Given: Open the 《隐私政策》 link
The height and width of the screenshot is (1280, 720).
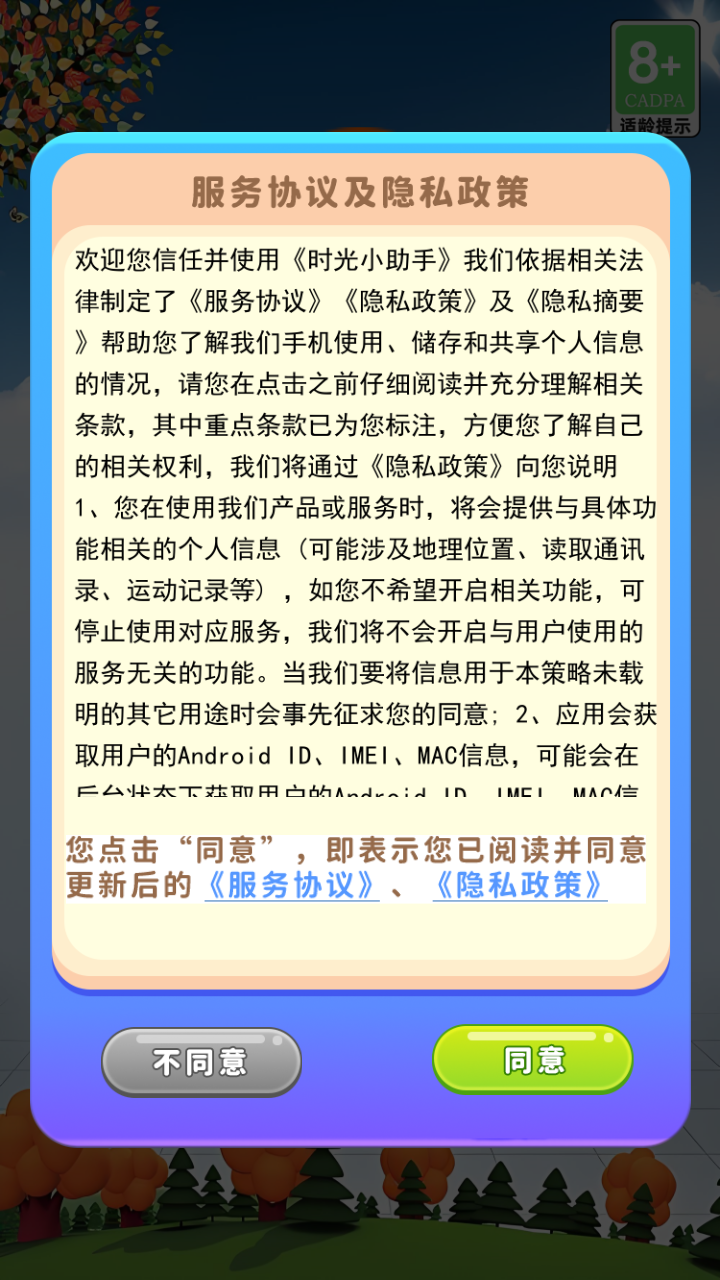Looking at the screenshot, I should (x=519, y=886).
